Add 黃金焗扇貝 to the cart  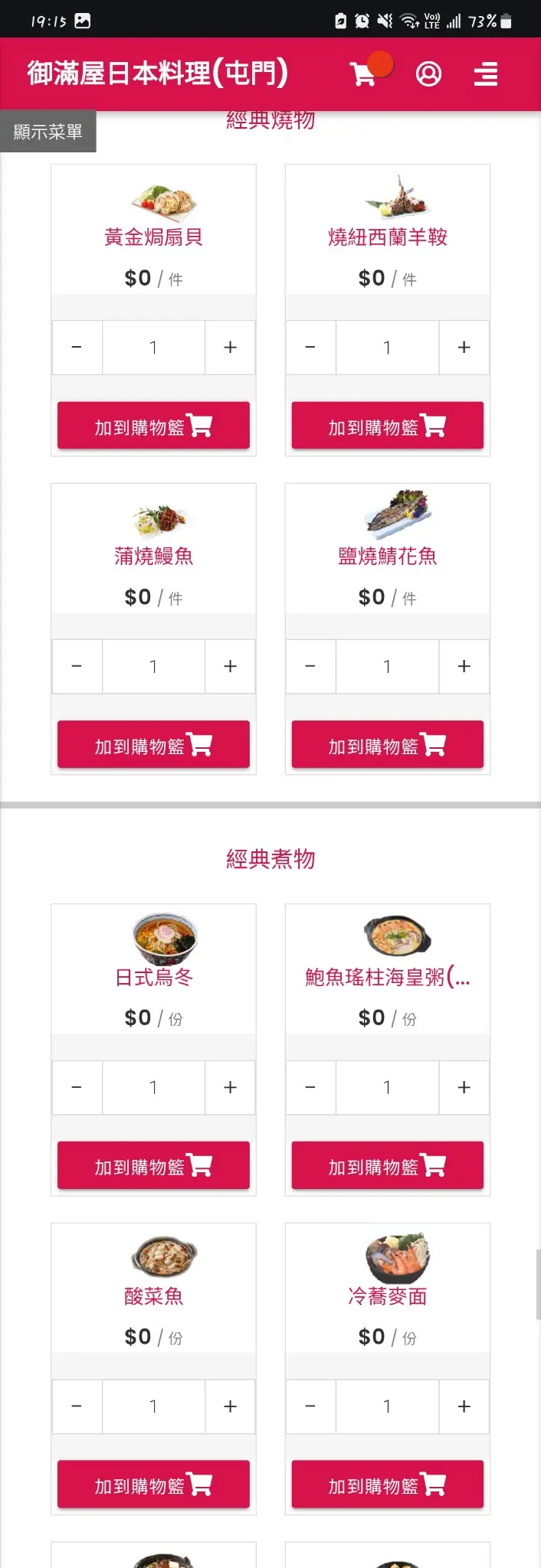pos(153,426)
